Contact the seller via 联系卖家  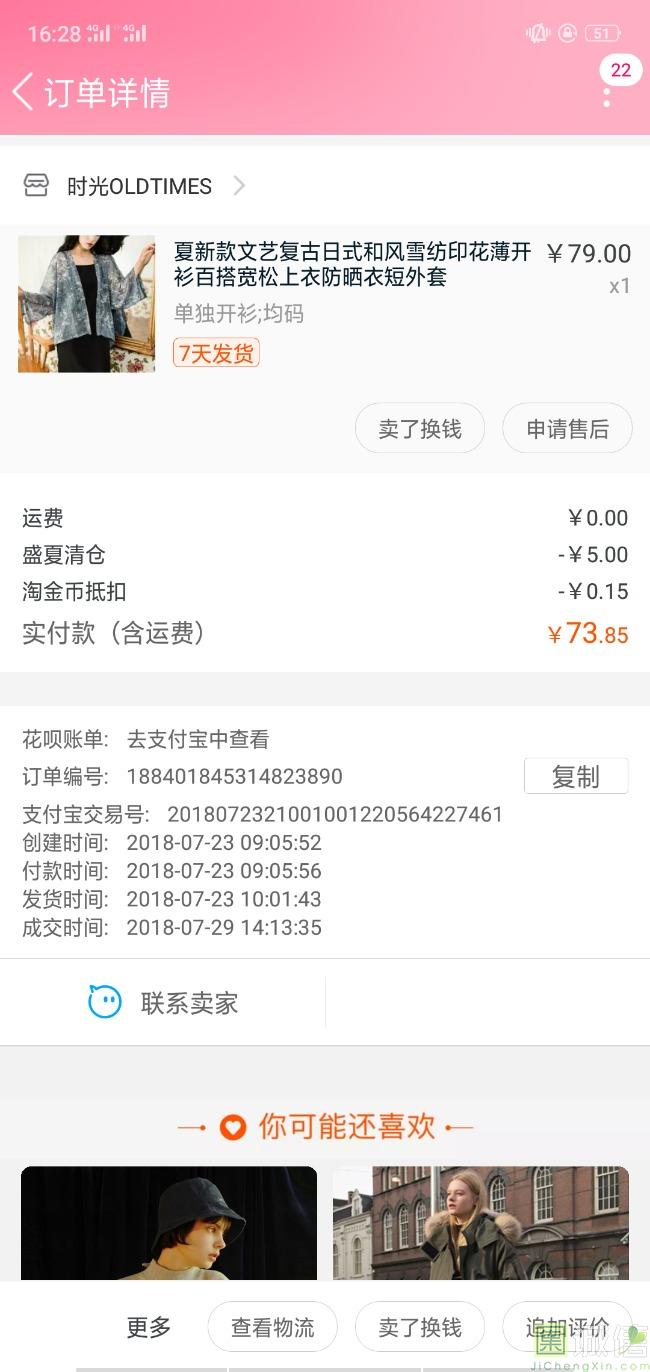164,1003
